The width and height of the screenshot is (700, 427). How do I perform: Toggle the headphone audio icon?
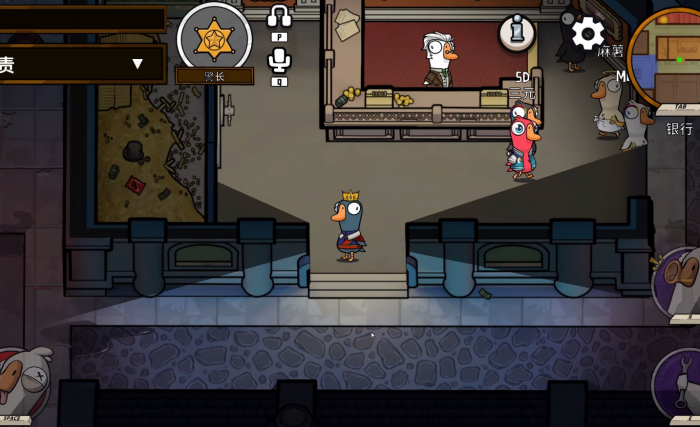tap(279, 16)
